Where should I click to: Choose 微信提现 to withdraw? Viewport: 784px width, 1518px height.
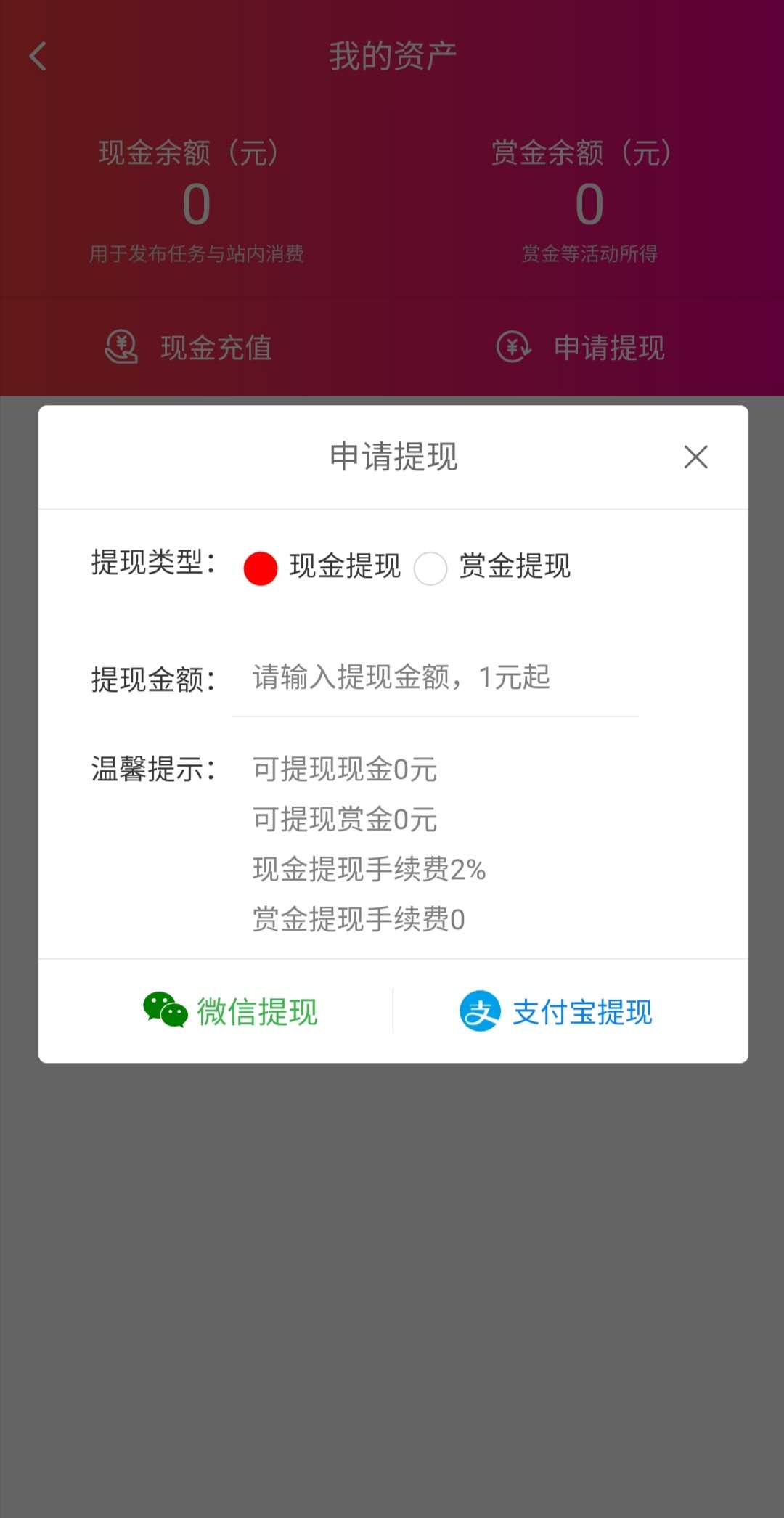[x=230, y=1011]
